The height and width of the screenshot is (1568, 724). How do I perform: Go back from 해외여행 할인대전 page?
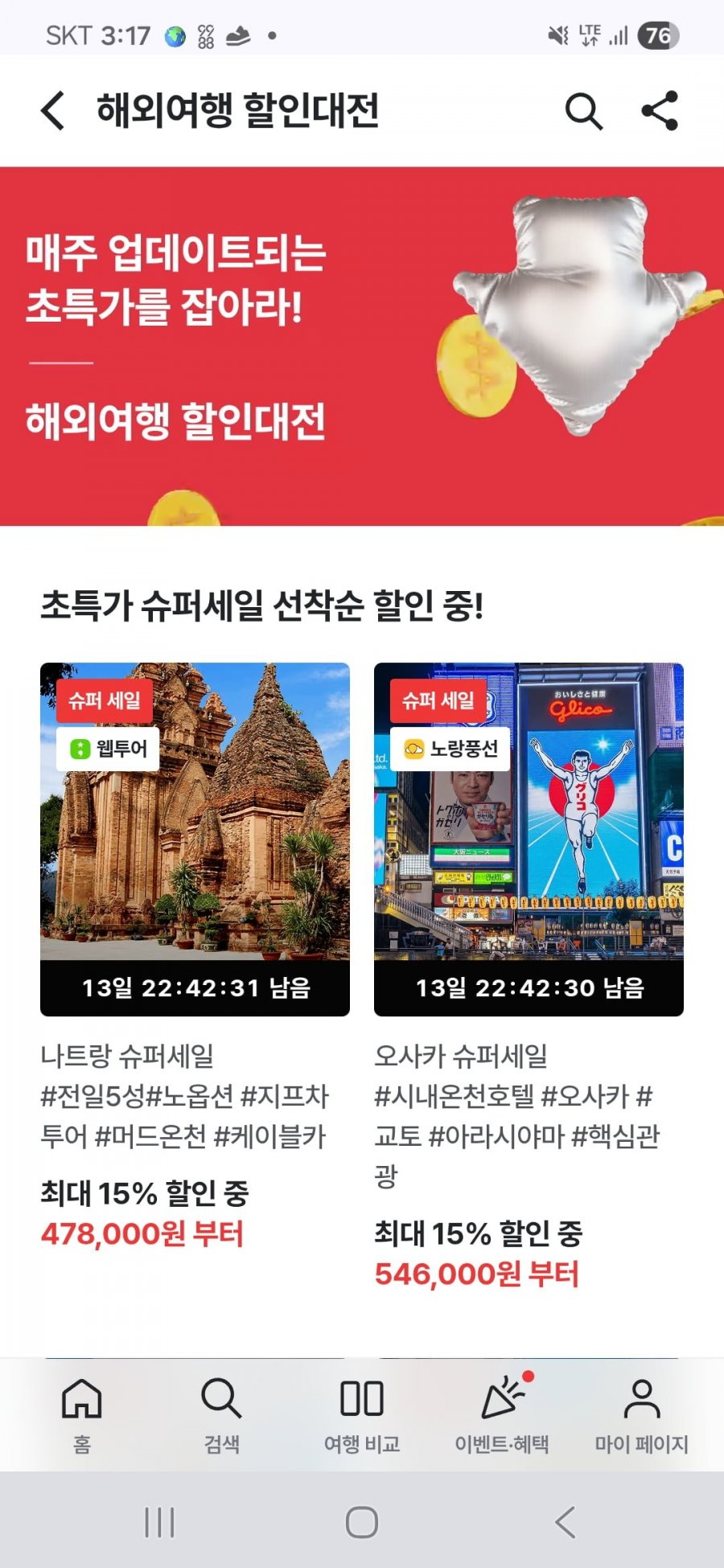[53, 110]
